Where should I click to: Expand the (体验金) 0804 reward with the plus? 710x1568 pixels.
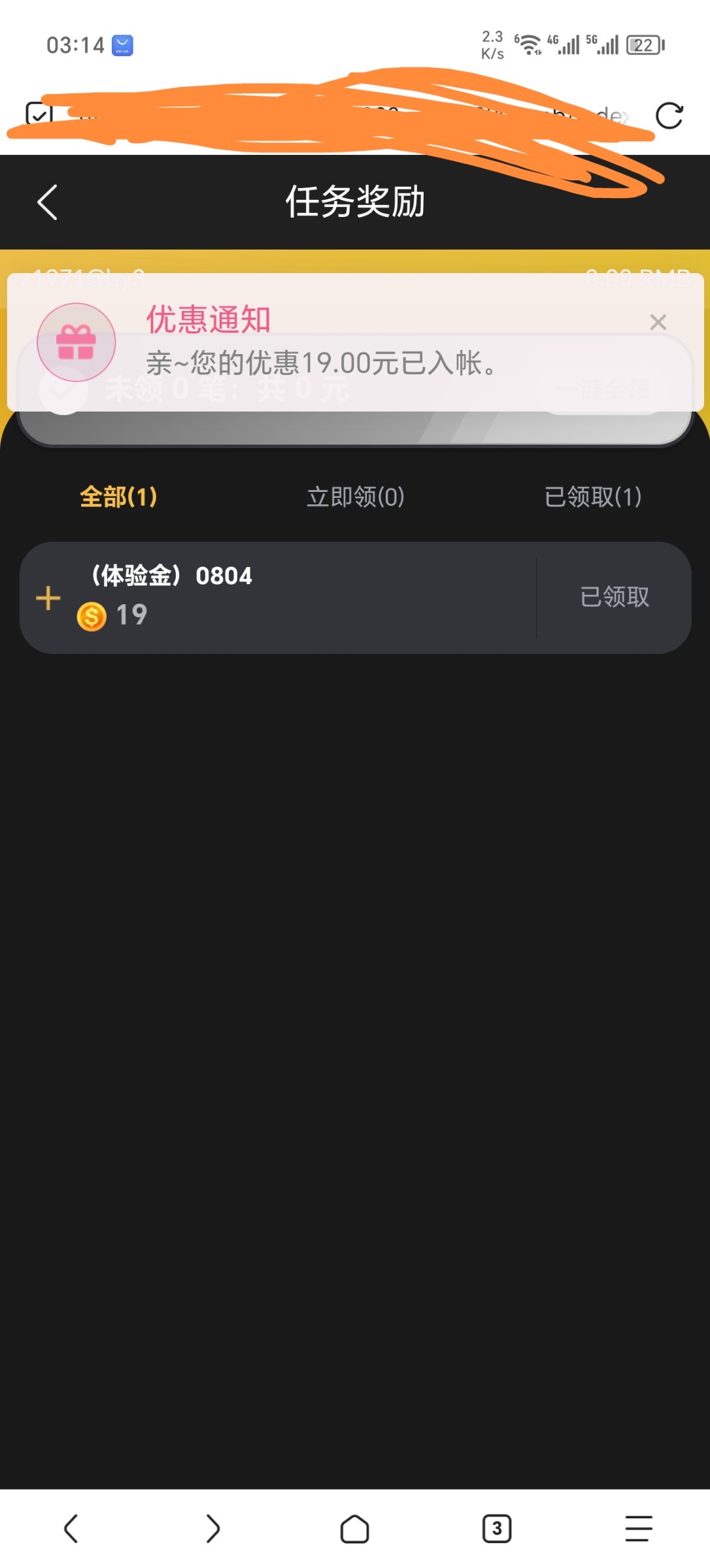tap(48, 598)
